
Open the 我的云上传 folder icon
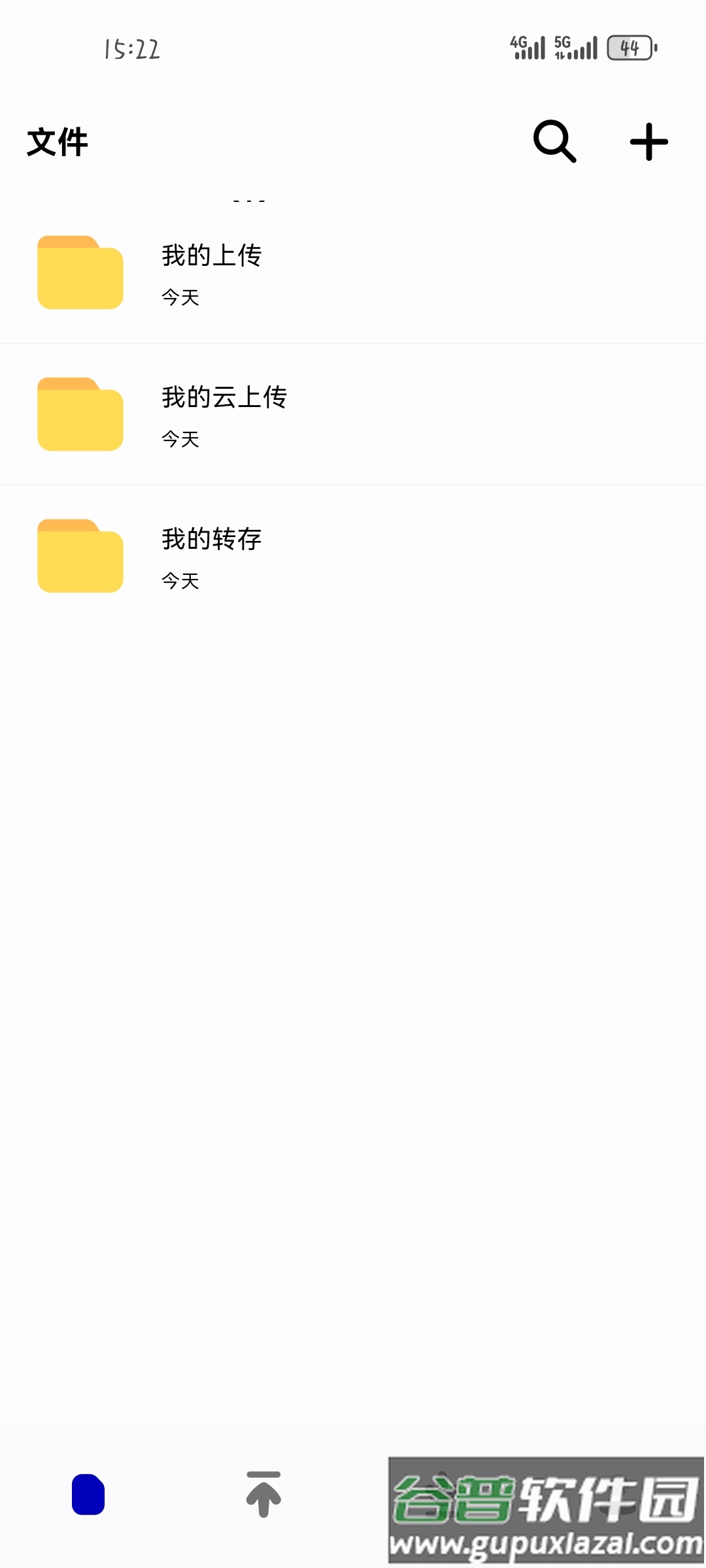(80, 413)
